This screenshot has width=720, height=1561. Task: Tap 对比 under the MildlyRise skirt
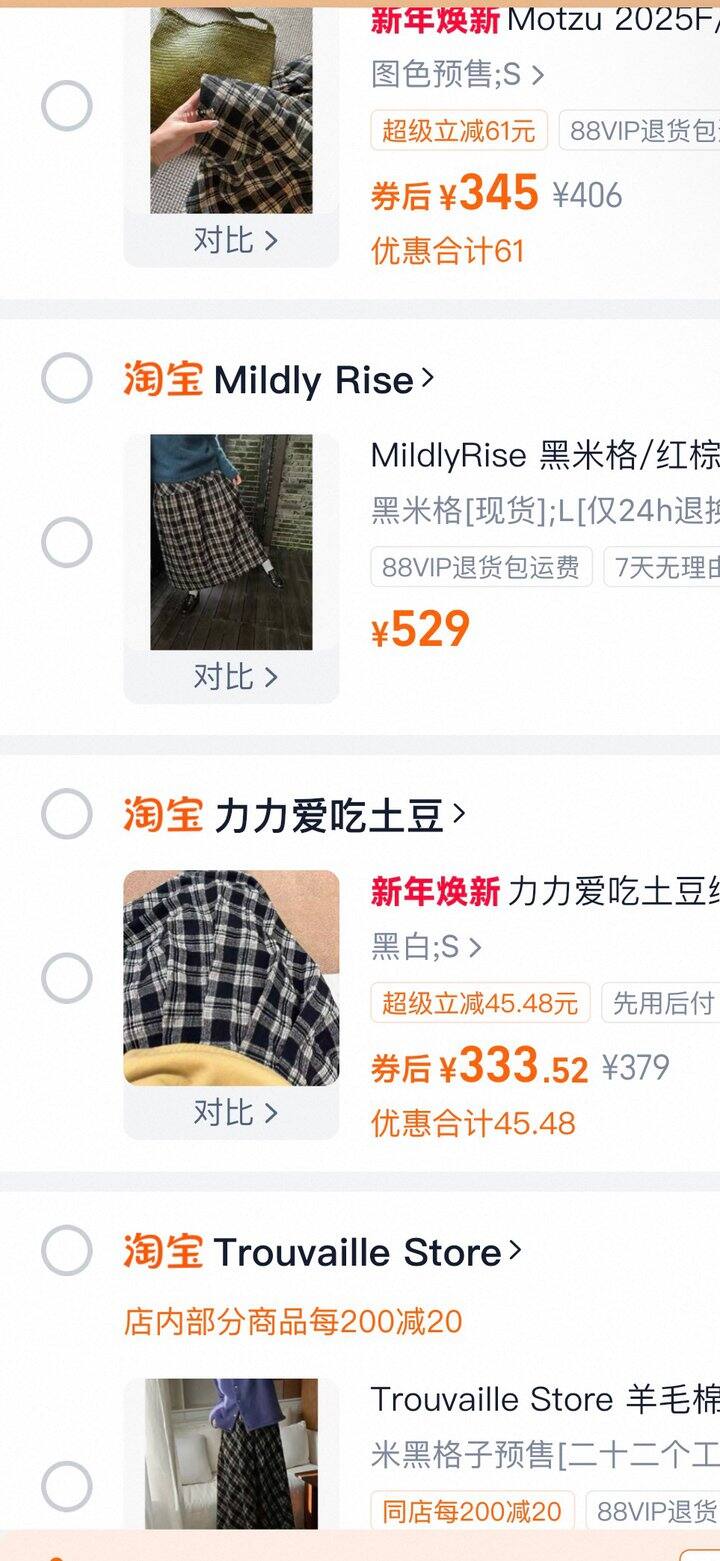pyautogui.click(x=234, y=677)
